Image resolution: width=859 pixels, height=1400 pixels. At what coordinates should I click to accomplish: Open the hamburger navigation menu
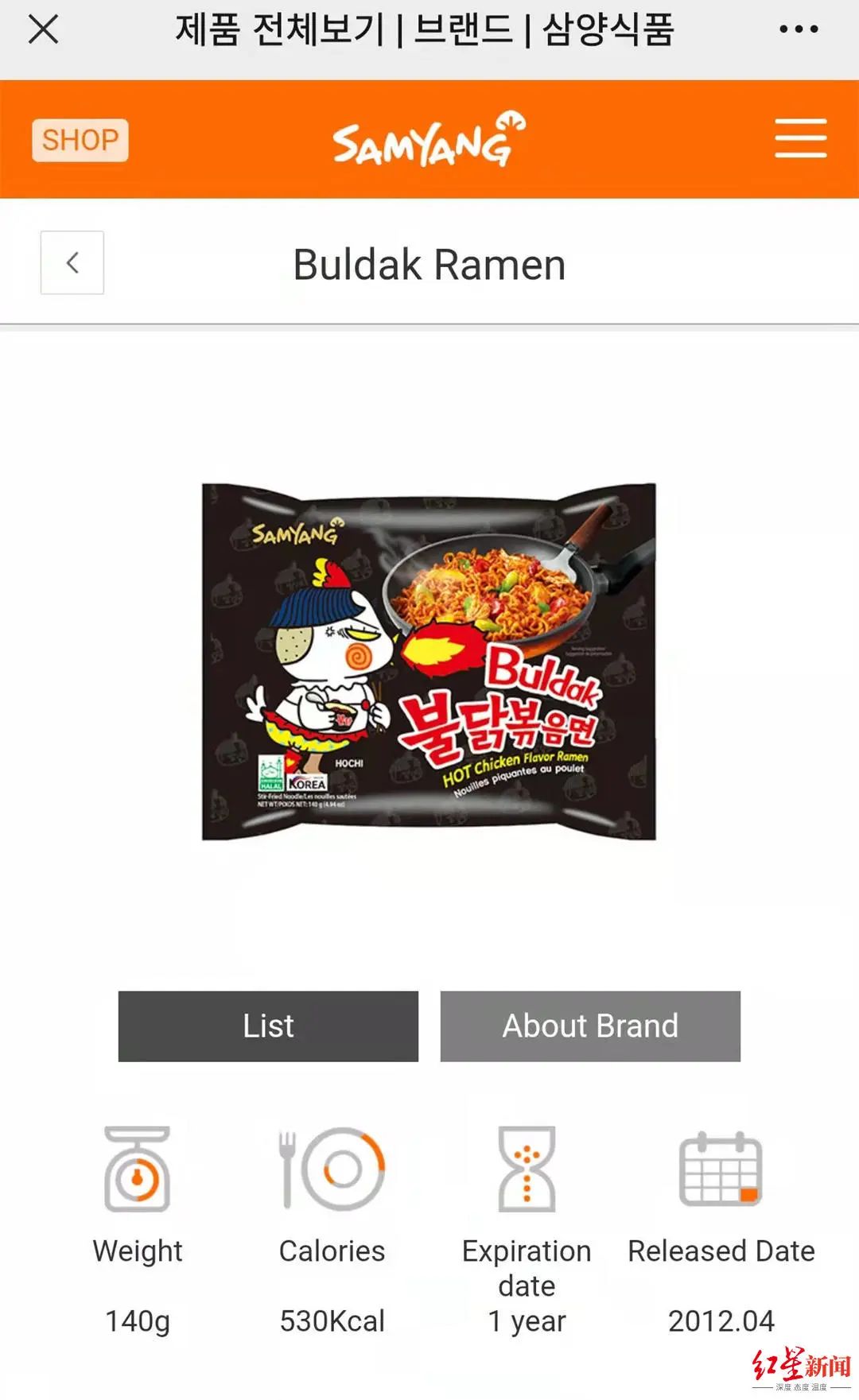click(800, 139)
